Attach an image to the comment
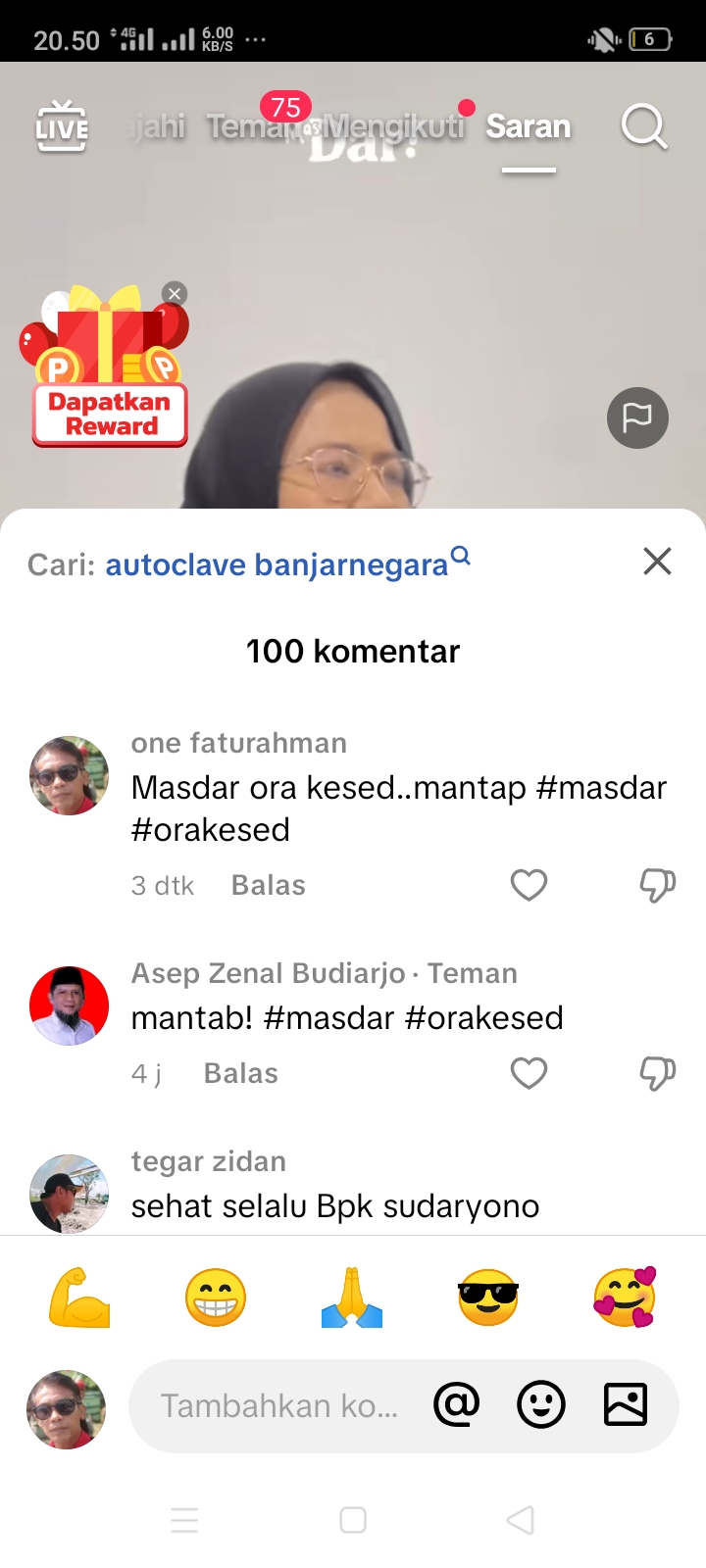This screenshot has width=706, height=1568. [626, 1405]
